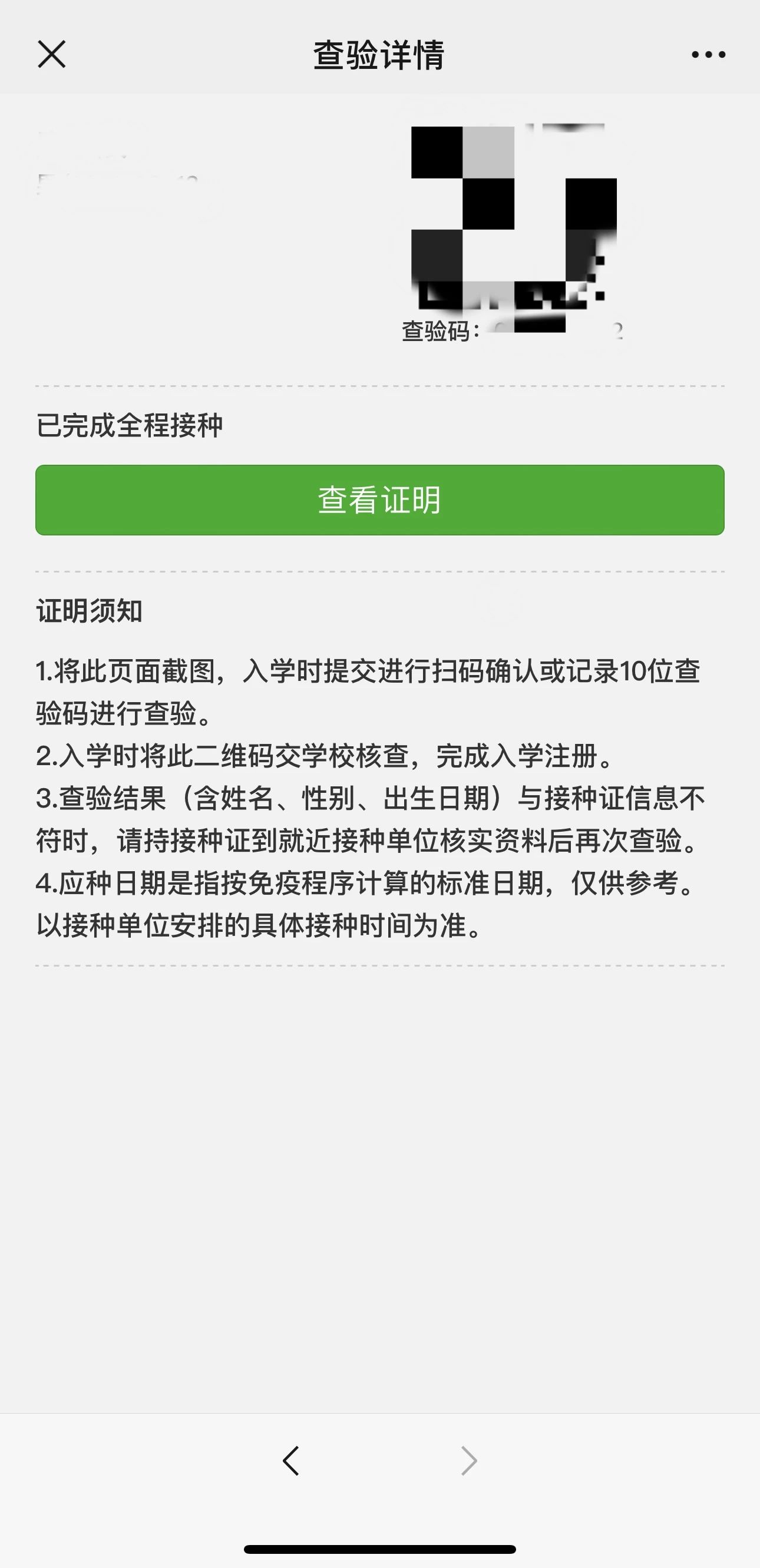Image resolution: width=760 pixels, height=1568 pixels.
Task: Close the 查验详情 page
Action: [x=52, y=54]
